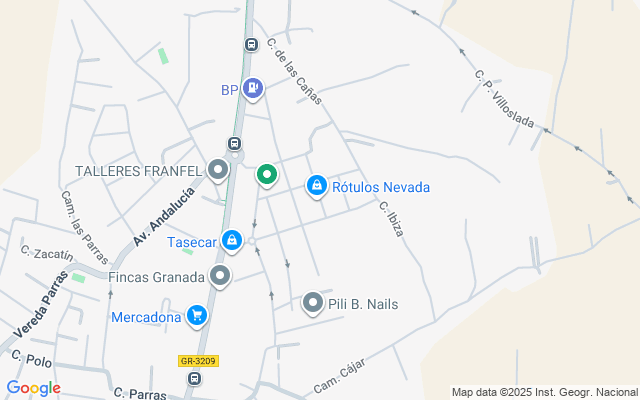Select the TALLERES FRANFEL map pin
This screenshot has height=400, width=640.
pyautogui.click(x=219, y=172)
